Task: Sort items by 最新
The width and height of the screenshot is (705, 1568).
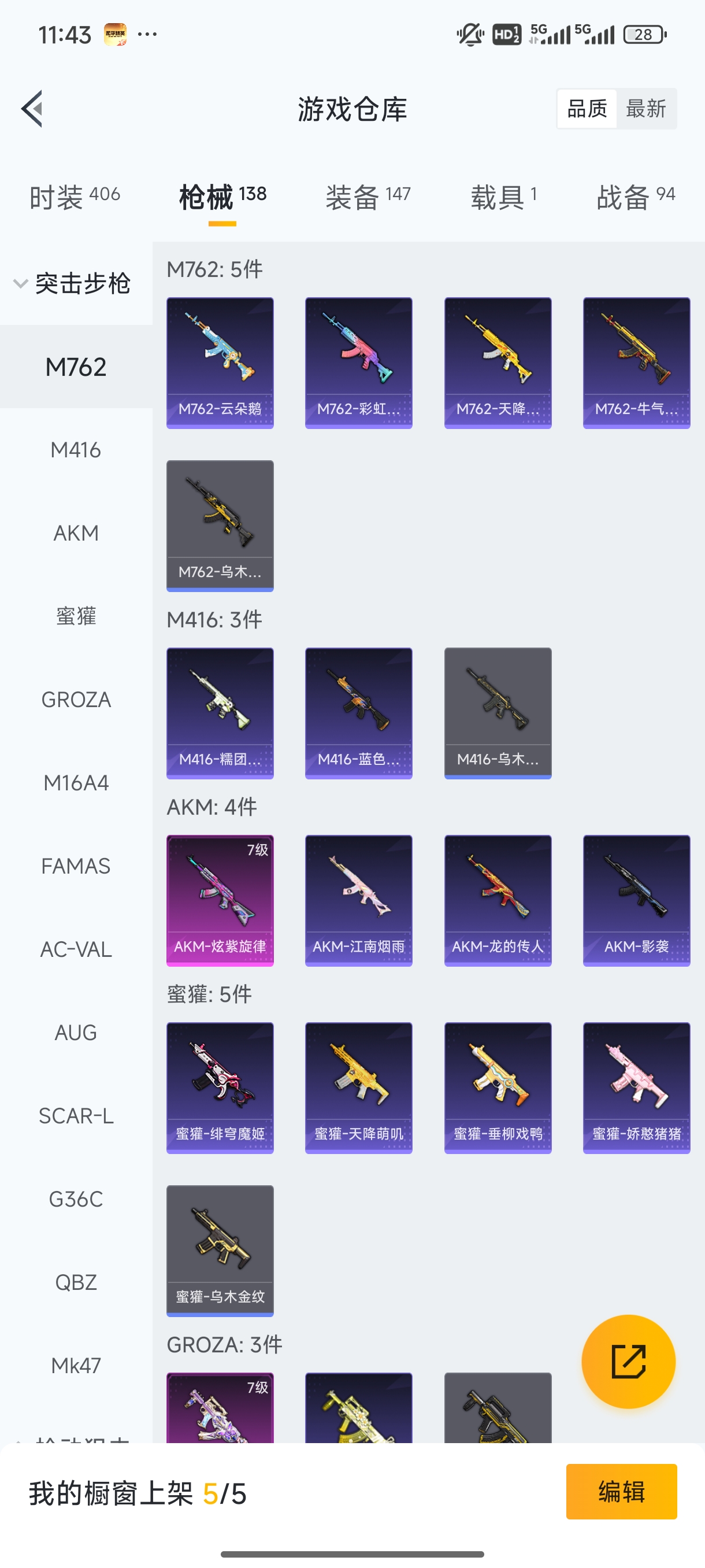Action: (645, 109)
